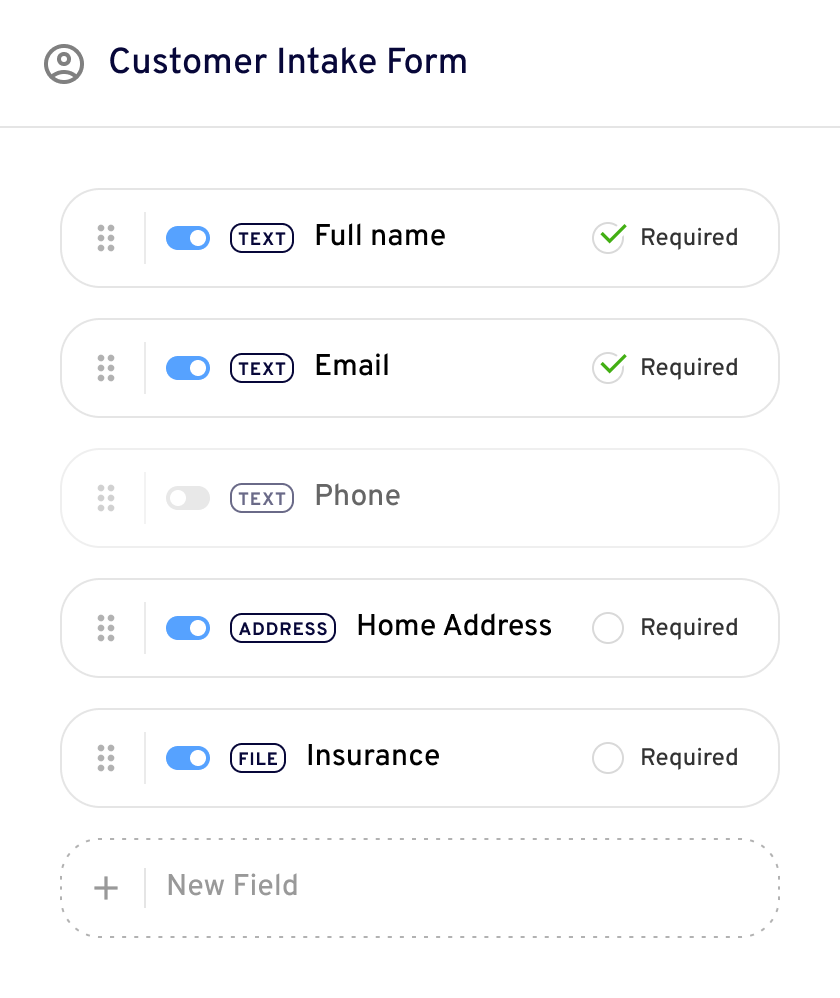
Task: Click the person icon next to Customer Intake Form
Action: pos(64,62)
